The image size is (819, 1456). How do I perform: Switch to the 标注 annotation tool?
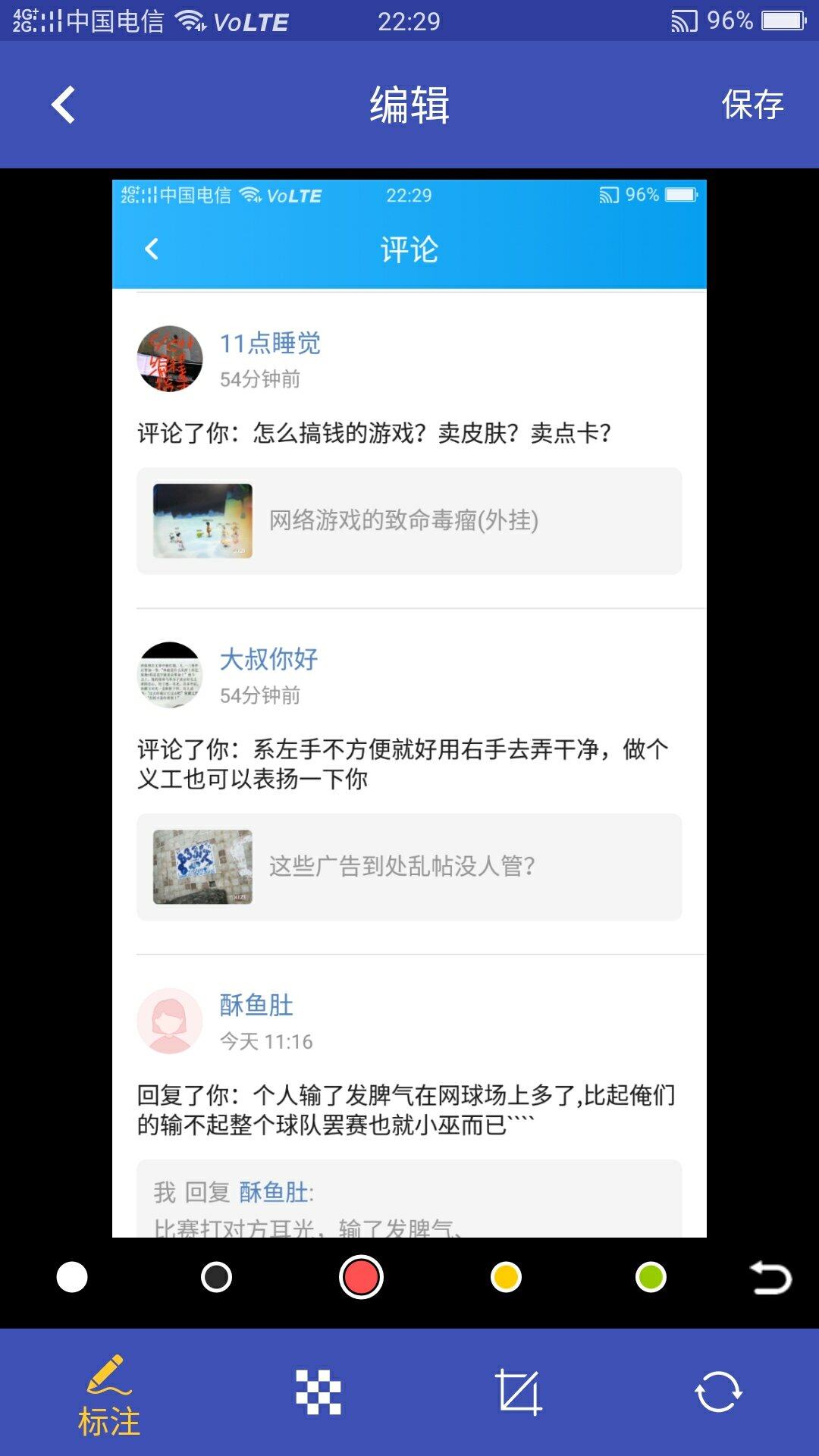pyautogui.click(x=109, y=1395)
